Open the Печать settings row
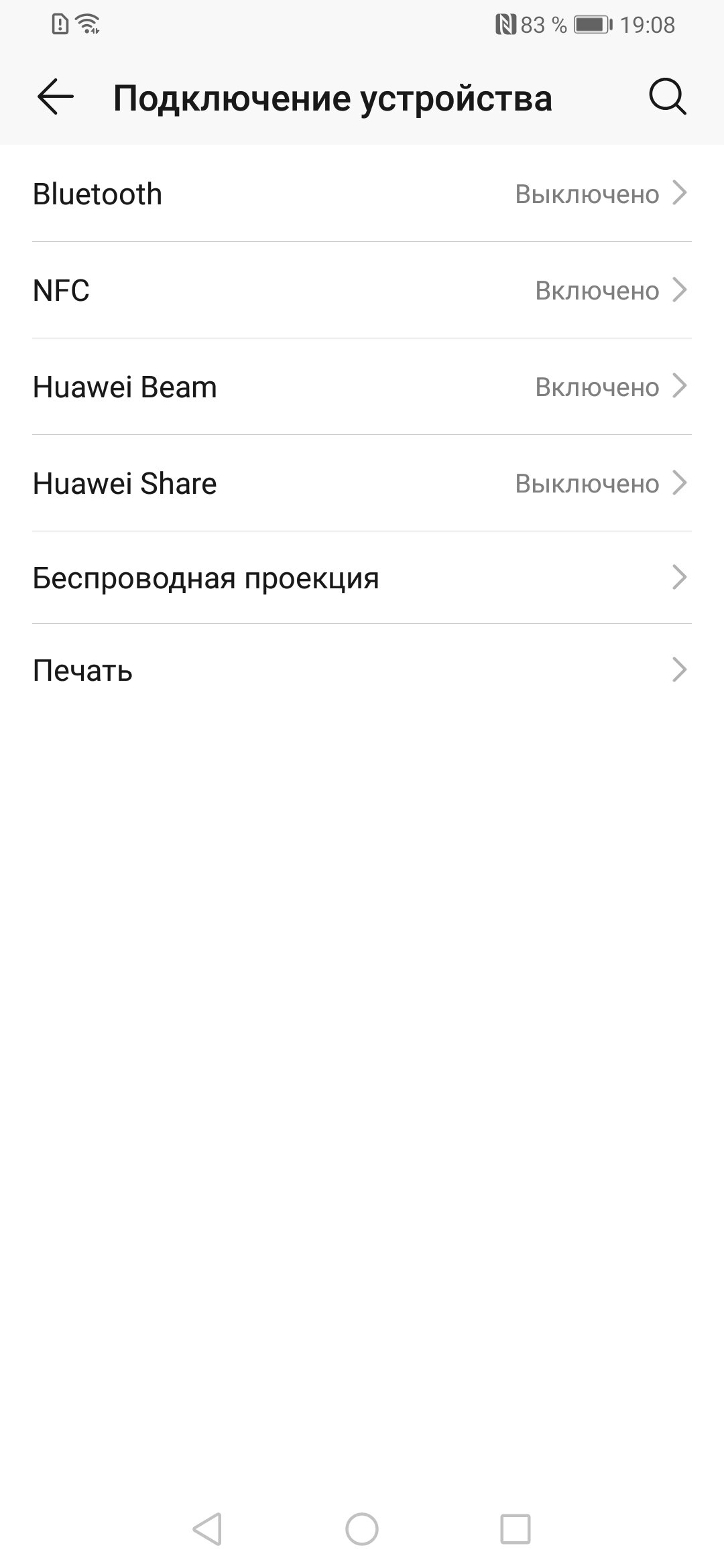 (x=362, y=670)
